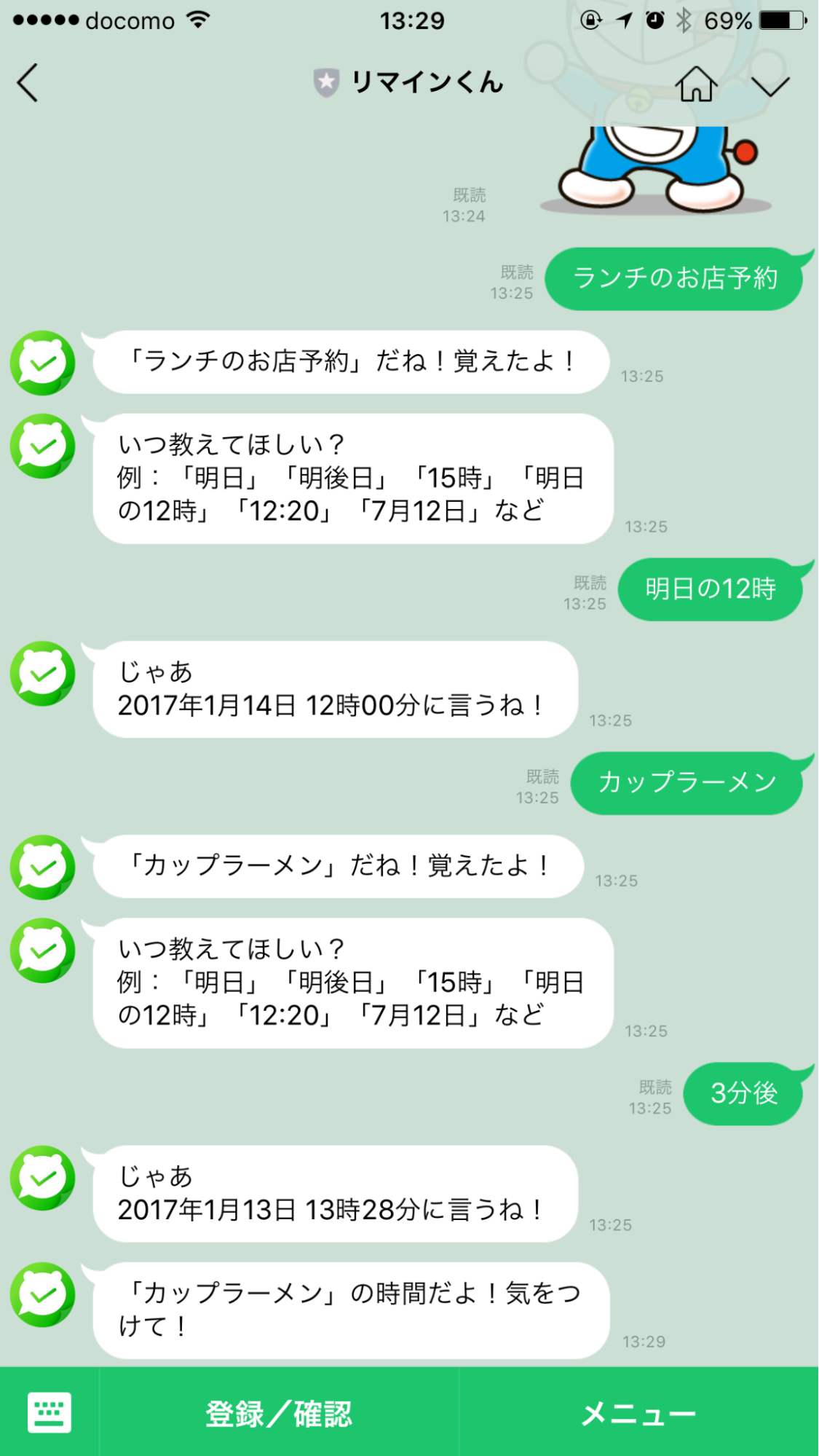This screenshot has width=819, height=1456.
Task: Tap the 明日の12時 sent message
Action: click(711, 590)
